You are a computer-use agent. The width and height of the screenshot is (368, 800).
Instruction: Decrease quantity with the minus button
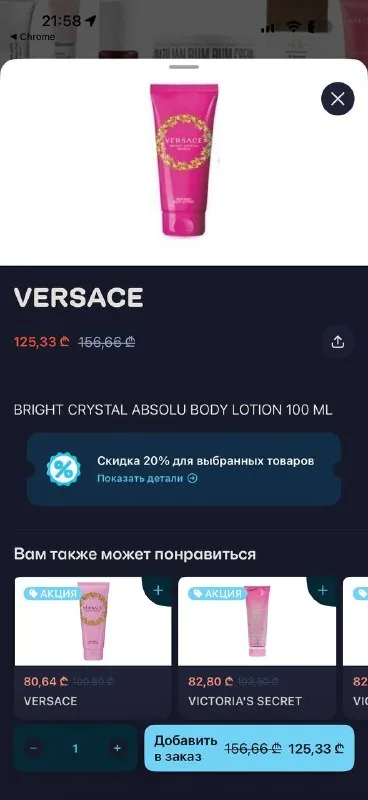pyautogui.click(x=34, y=748)
